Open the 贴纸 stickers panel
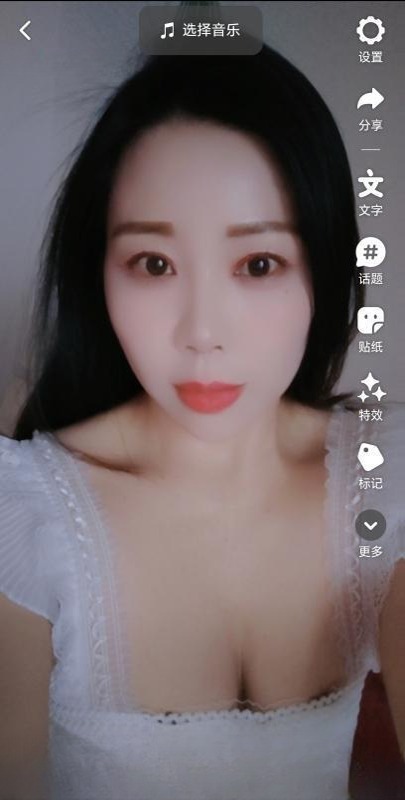405x800 pixels. [x=371, y=330]
